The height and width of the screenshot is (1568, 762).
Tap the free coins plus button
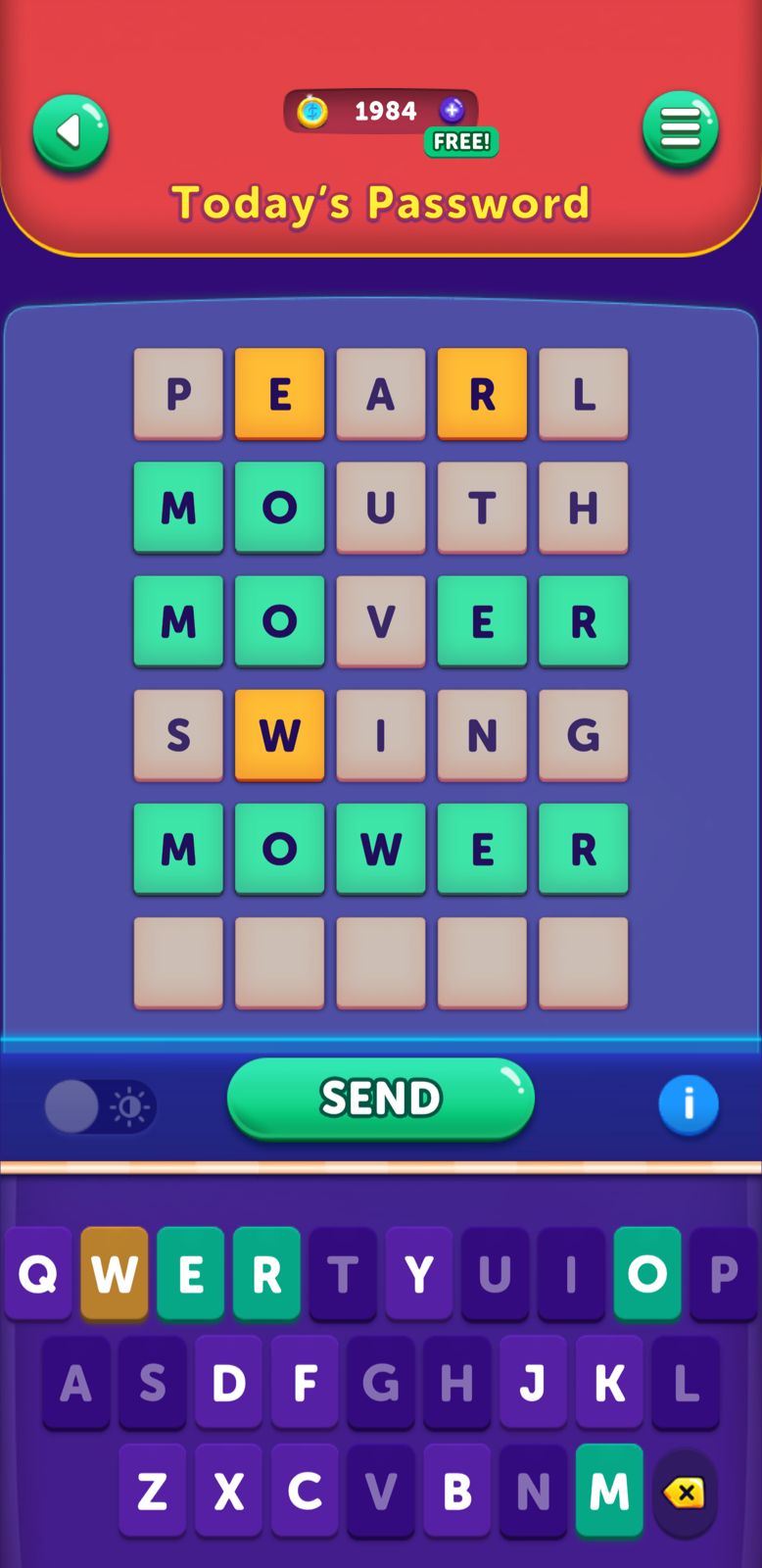point(452,111)
